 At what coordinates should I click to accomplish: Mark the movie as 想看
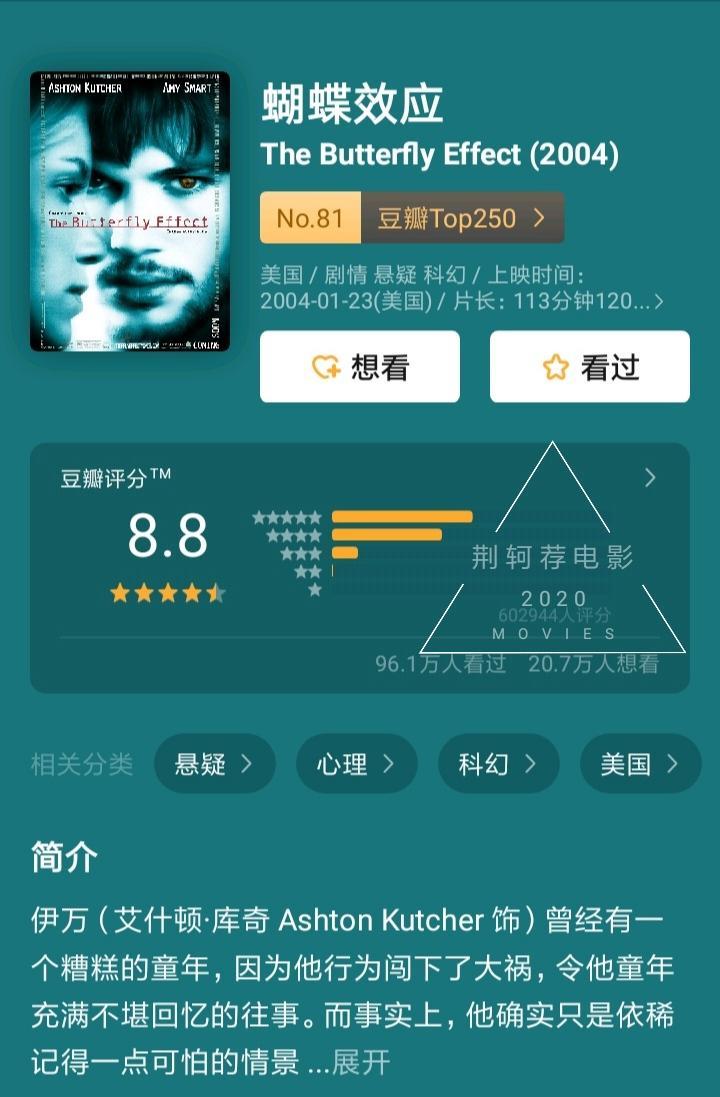point(360,367)
